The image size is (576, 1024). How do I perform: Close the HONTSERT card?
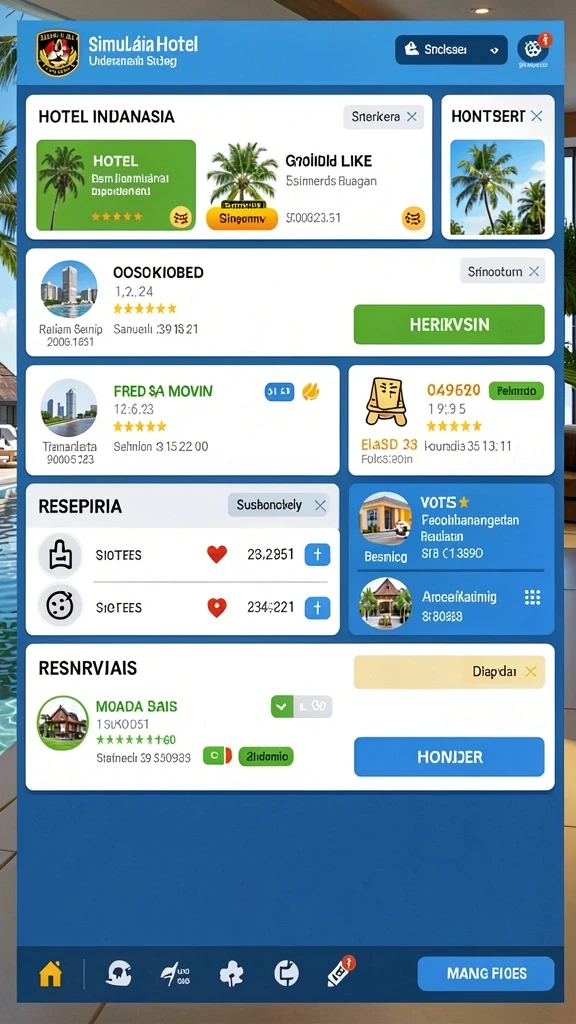(x=536, y=116)
